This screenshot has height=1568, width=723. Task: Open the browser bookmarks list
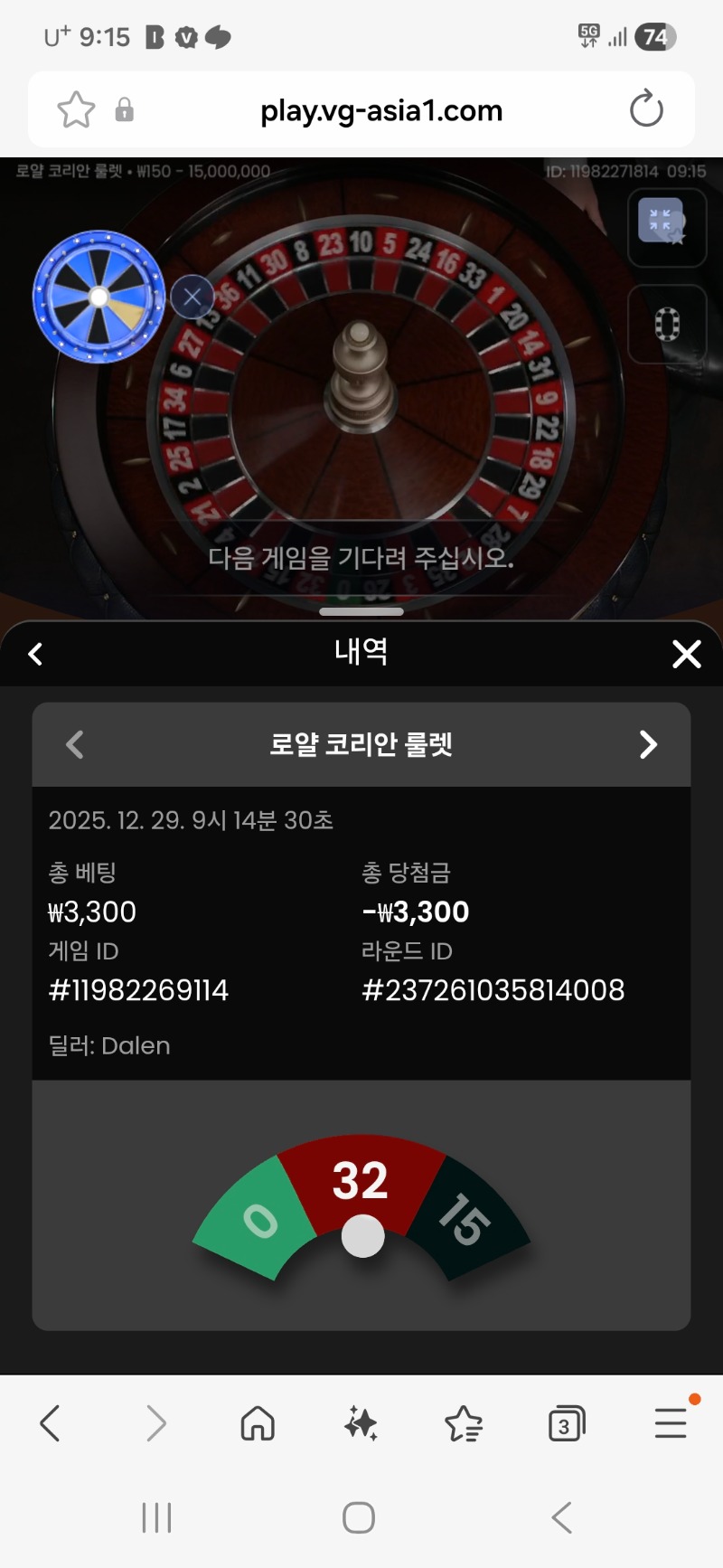pos(464,1423)
